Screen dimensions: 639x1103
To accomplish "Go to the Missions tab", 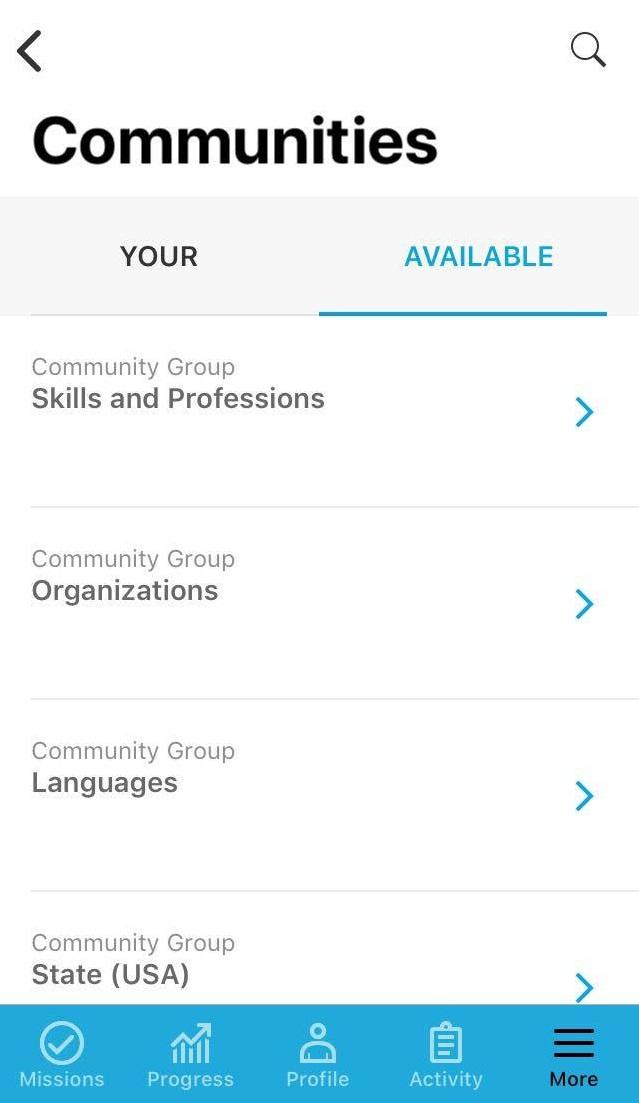I will click(62, 1054).
